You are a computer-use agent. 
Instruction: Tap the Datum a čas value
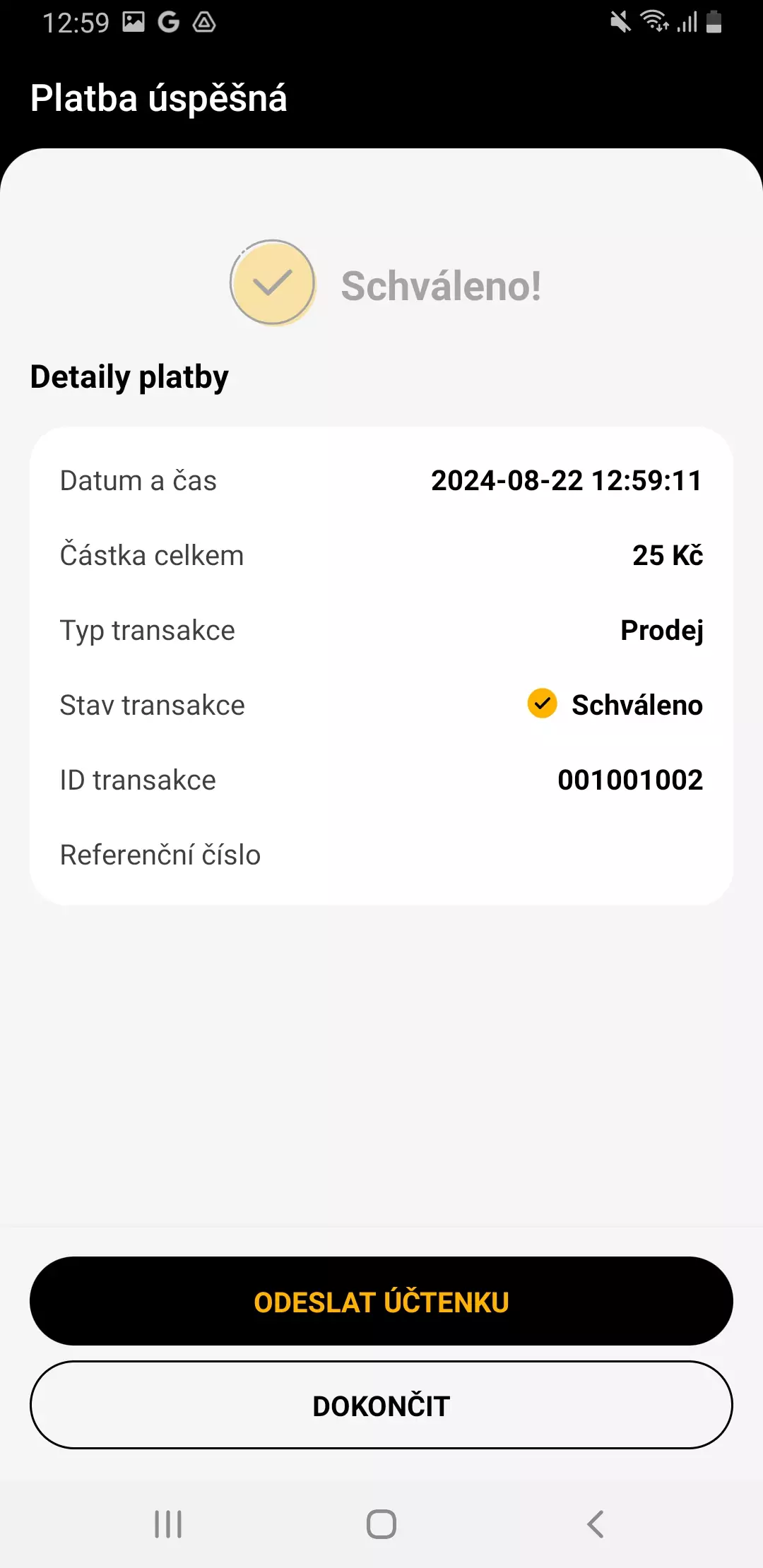pyautogui.click(x=566, y=480)
